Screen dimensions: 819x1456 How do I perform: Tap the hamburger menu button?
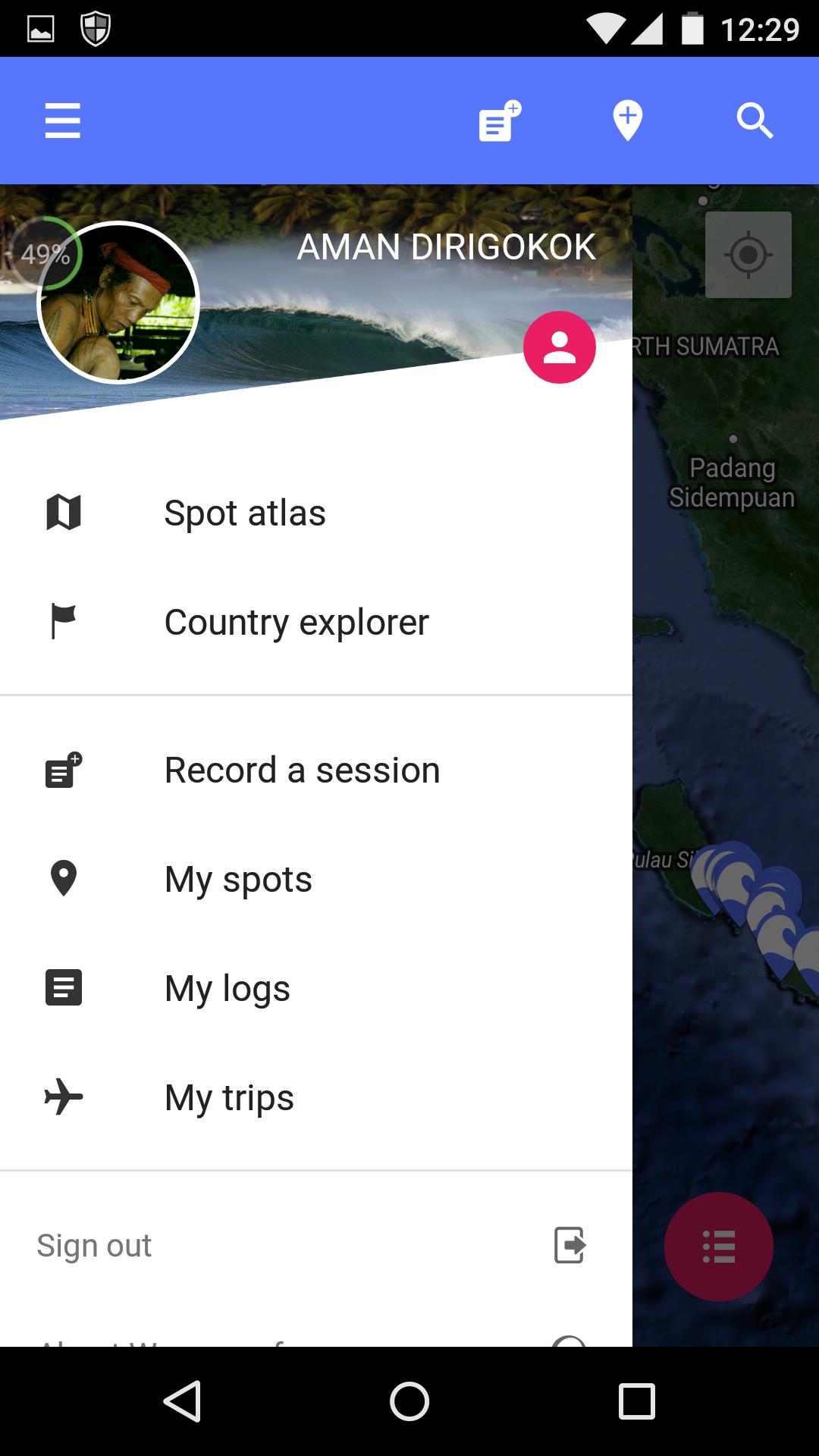point(62,121)
